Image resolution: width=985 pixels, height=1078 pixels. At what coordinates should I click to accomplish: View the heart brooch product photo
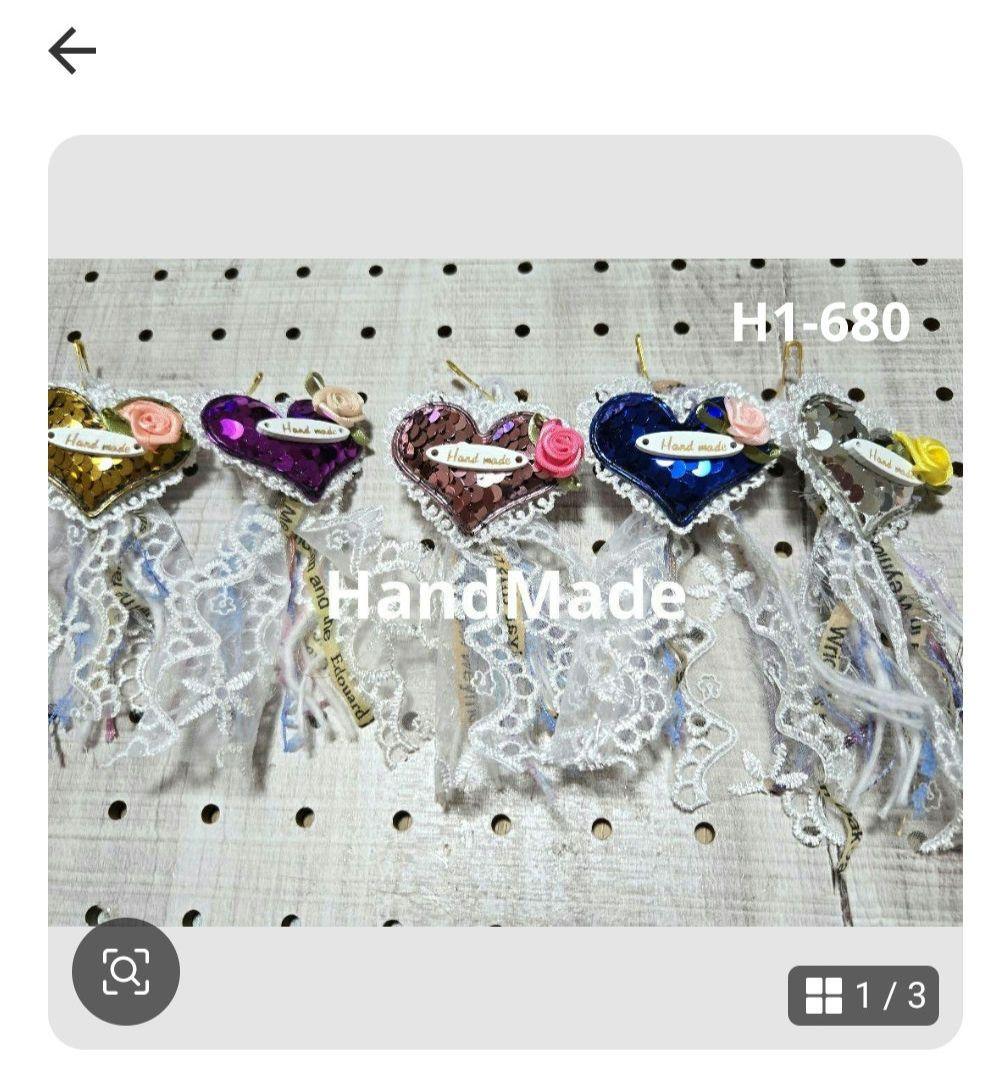505,590
